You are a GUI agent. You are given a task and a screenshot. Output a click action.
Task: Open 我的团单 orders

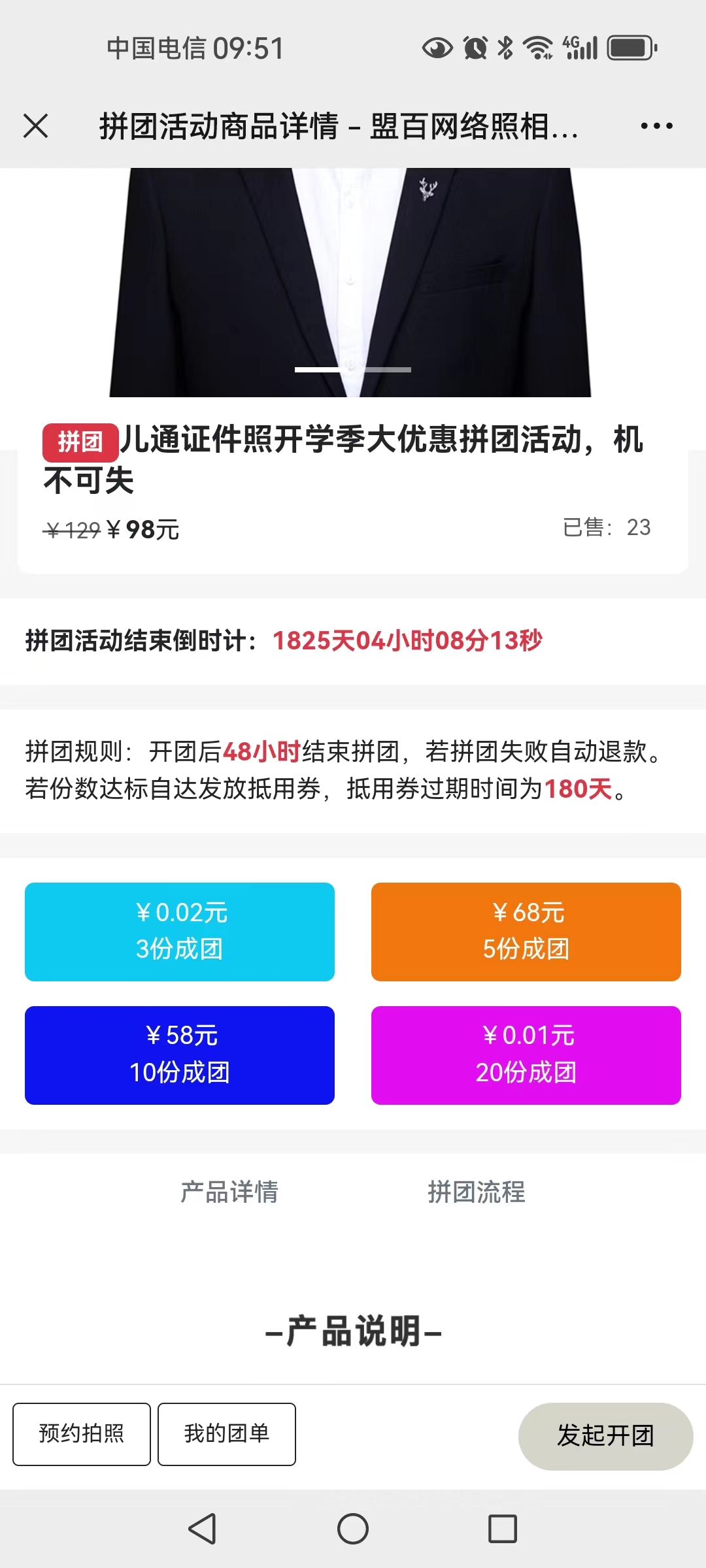227,1434
